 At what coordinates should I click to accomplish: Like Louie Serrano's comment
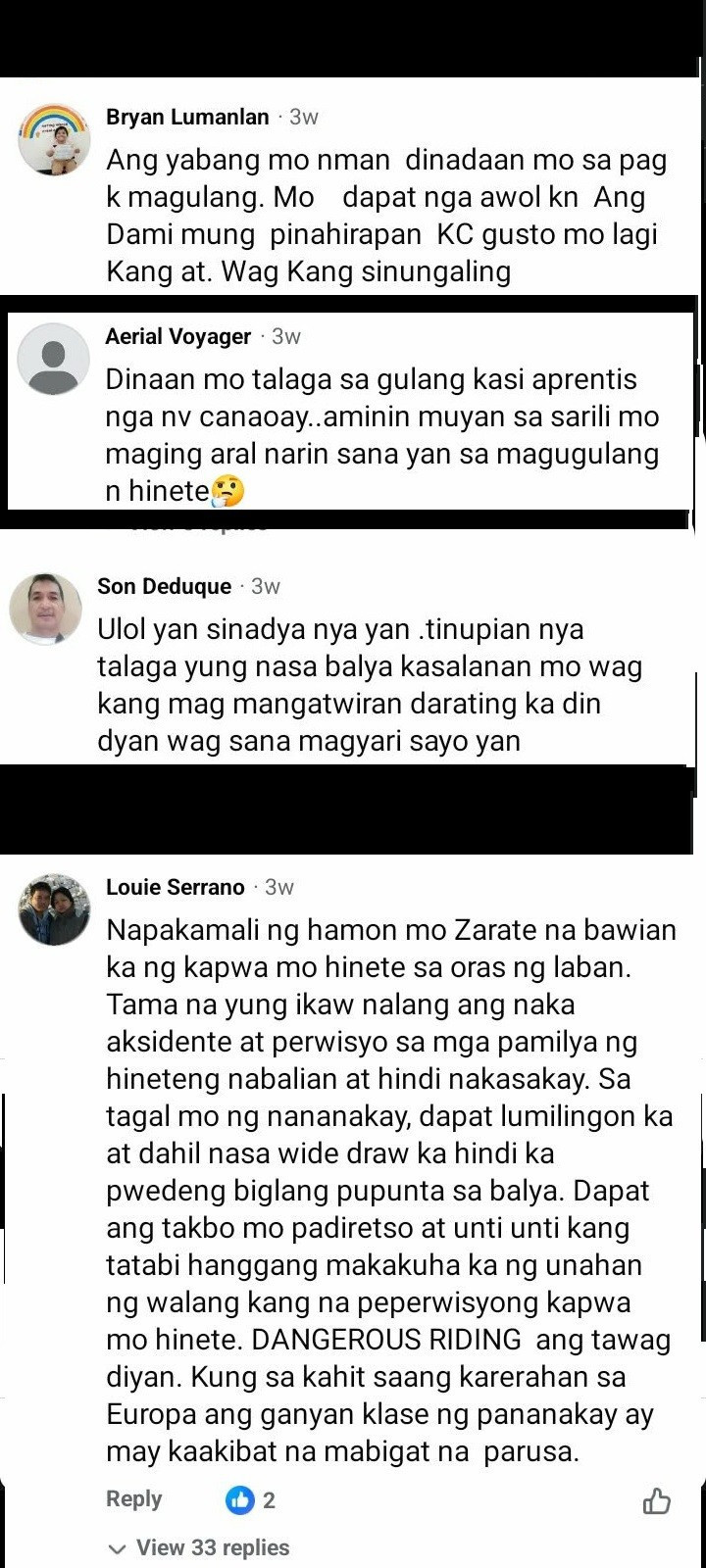(655, 1500)
